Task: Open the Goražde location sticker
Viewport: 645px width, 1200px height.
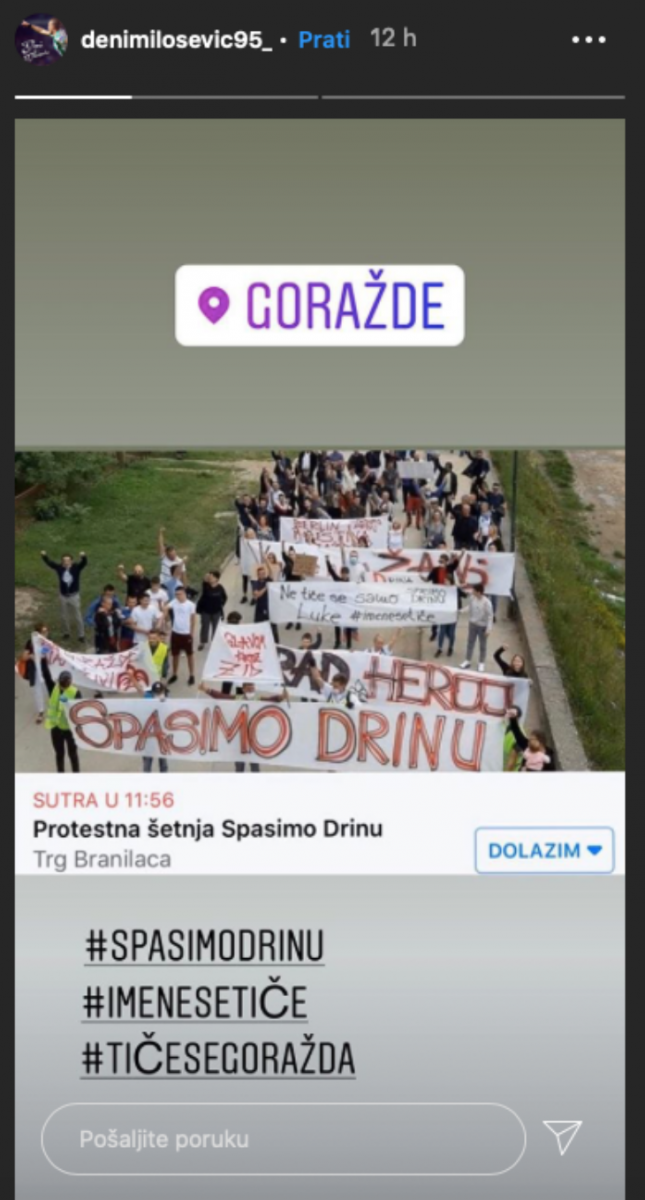Action: point(320,306)
